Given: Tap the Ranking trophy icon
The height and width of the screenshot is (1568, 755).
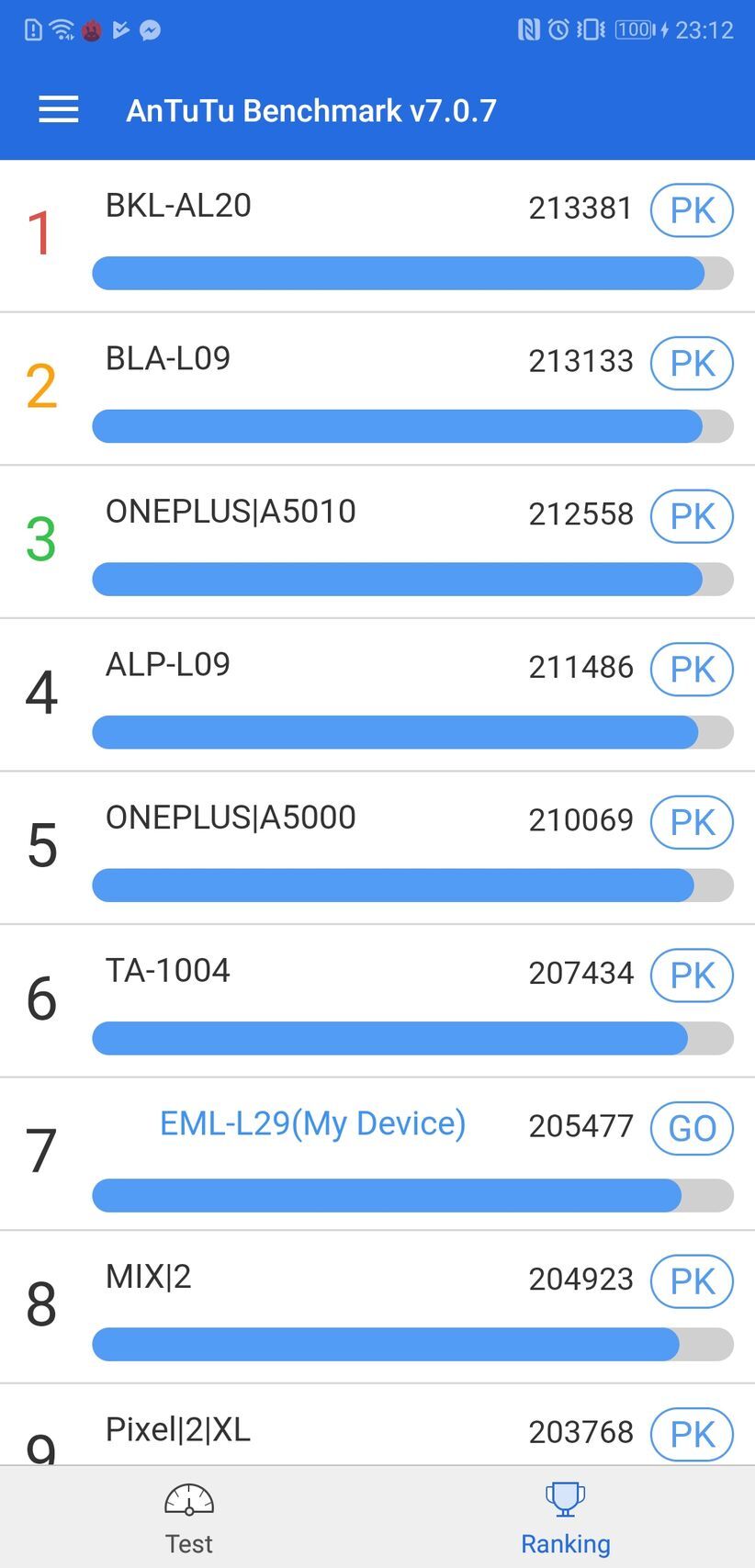Looking at the screenshot, I should click(564, 1497).
